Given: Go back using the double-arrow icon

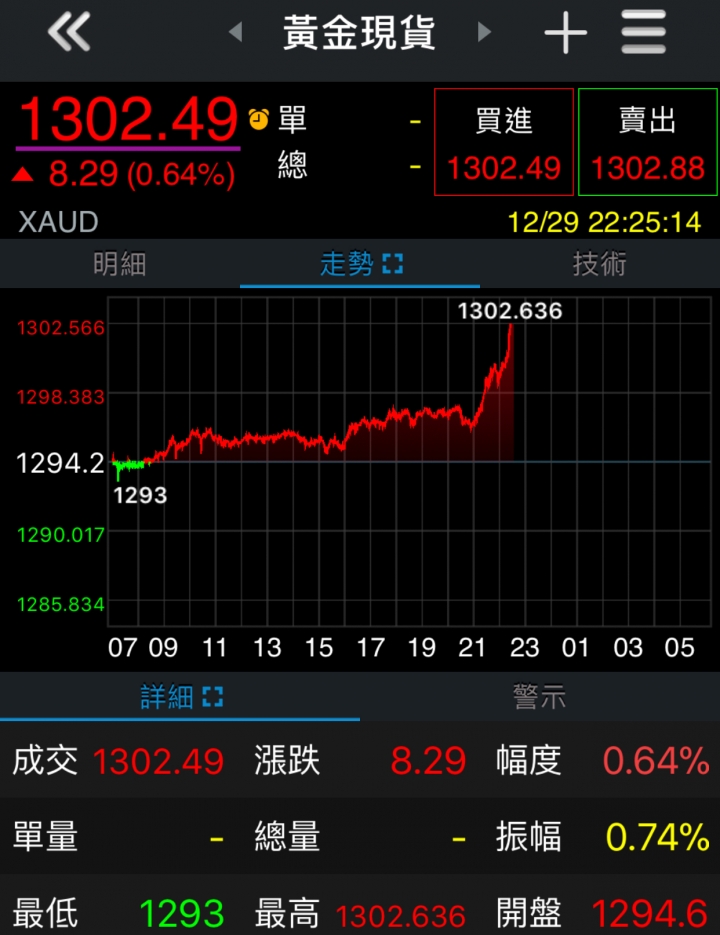Looking at the screenshot, I should 69,33.
